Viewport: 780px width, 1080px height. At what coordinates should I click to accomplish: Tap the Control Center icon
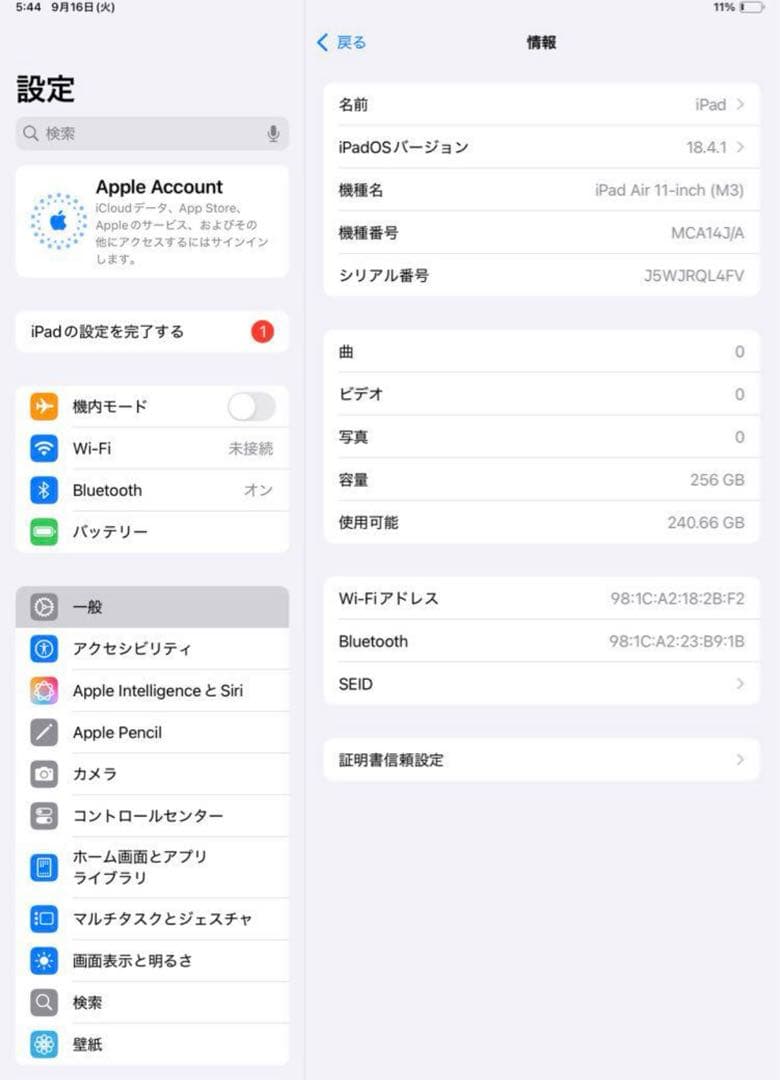click(42, 816)
